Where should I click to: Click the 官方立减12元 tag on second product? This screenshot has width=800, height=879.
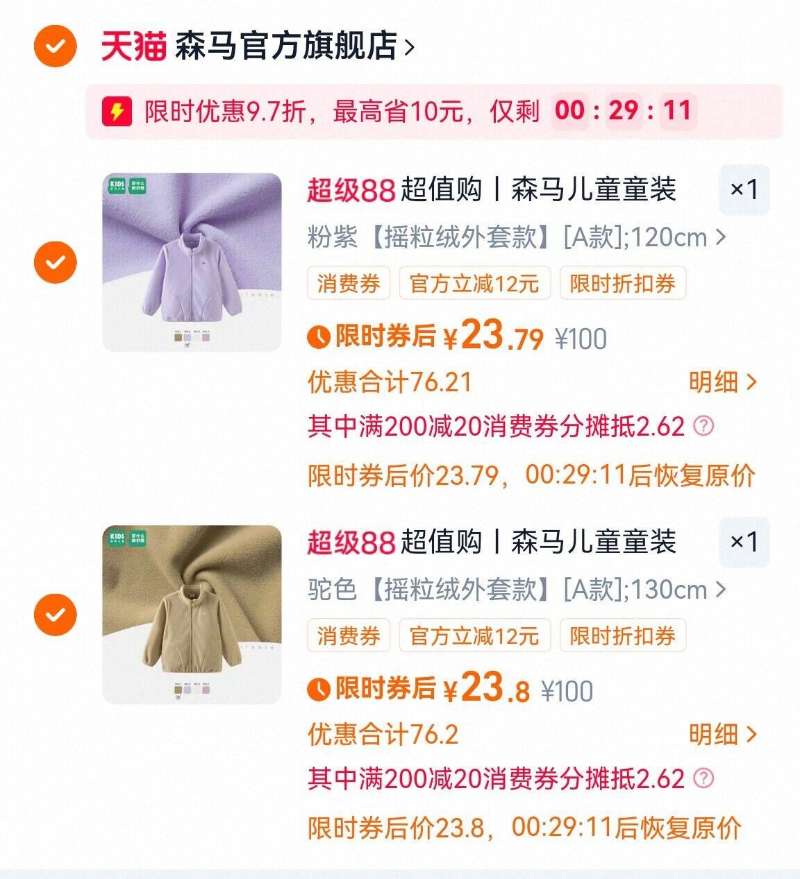tap(474, 633)
